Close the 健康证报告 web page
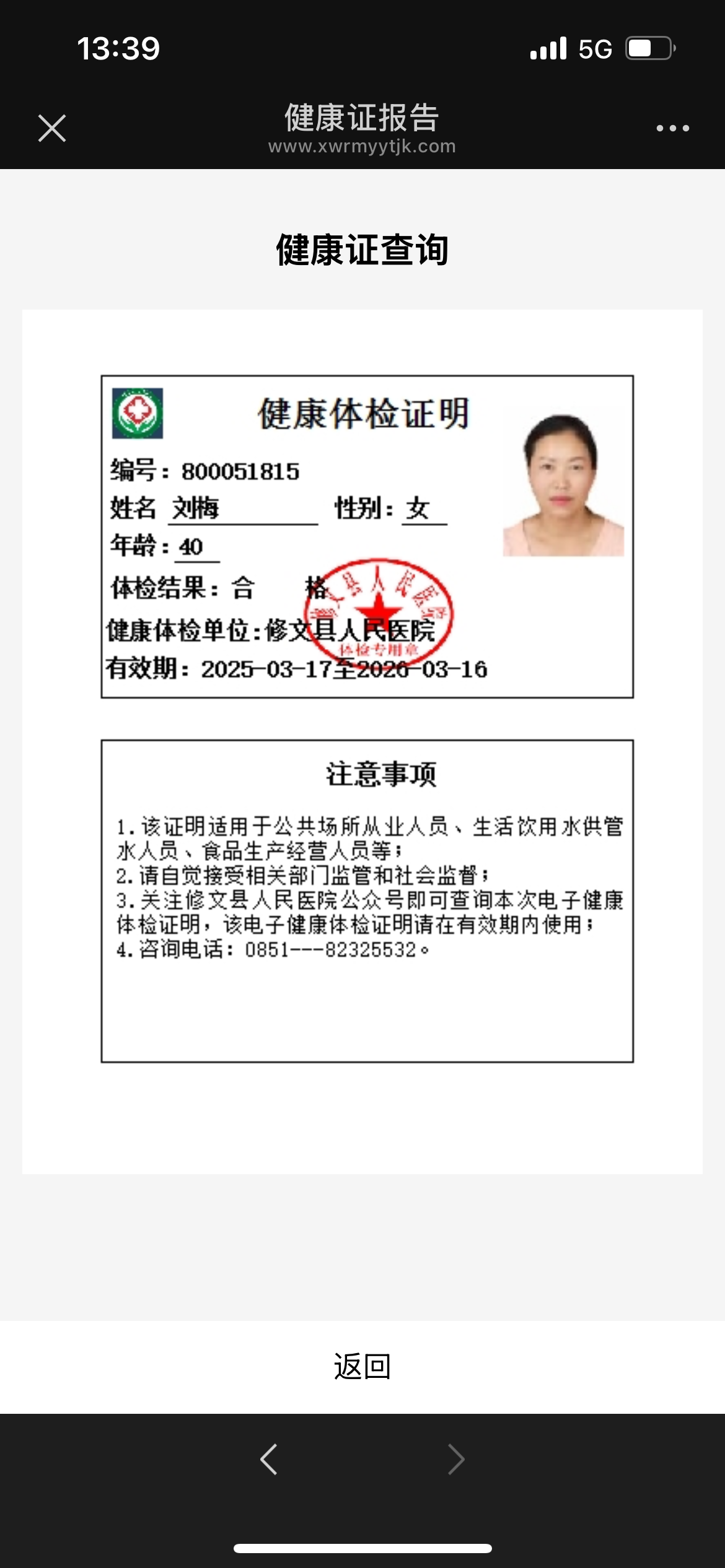 [52, 128]
